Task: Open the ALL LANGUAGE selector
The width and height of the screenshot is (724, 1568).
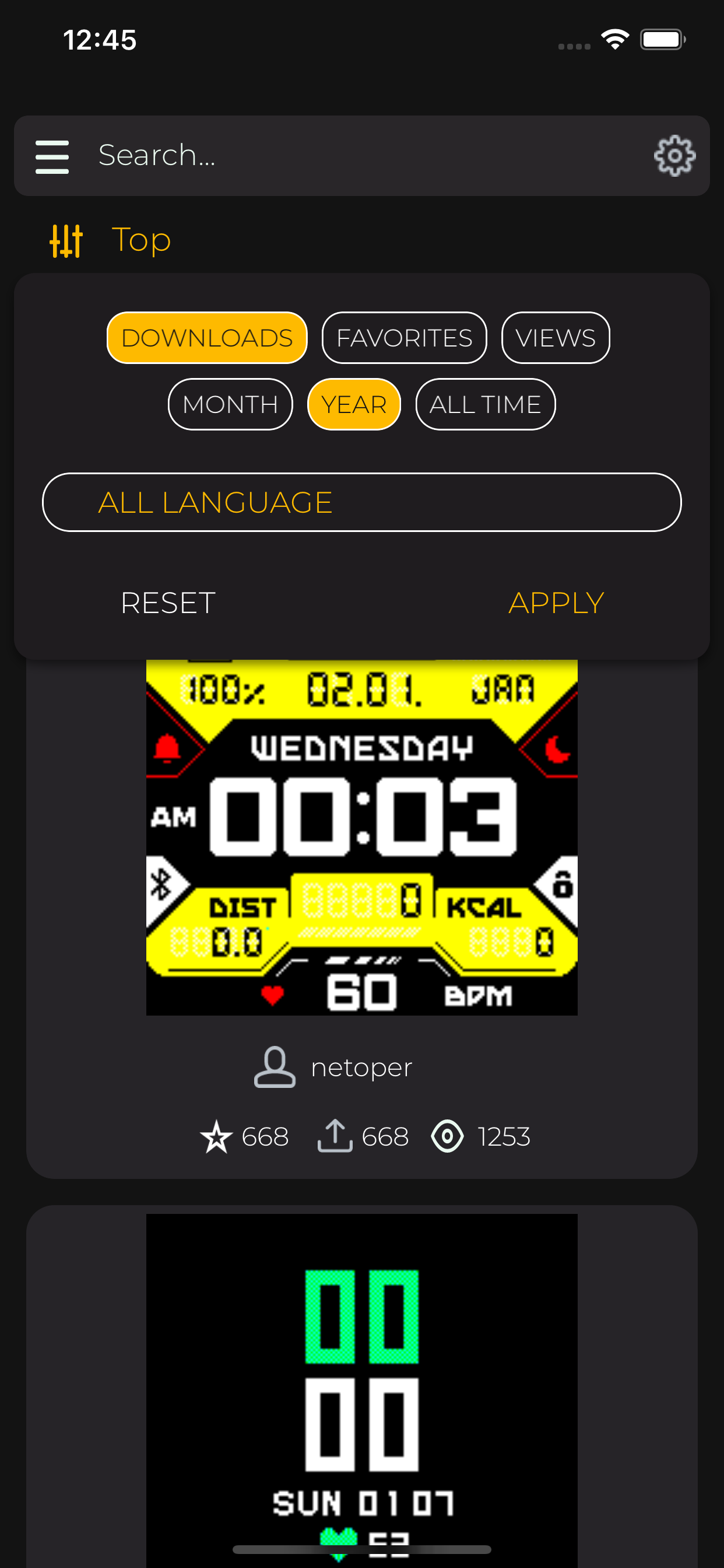Action: click(x=361, y=502)
